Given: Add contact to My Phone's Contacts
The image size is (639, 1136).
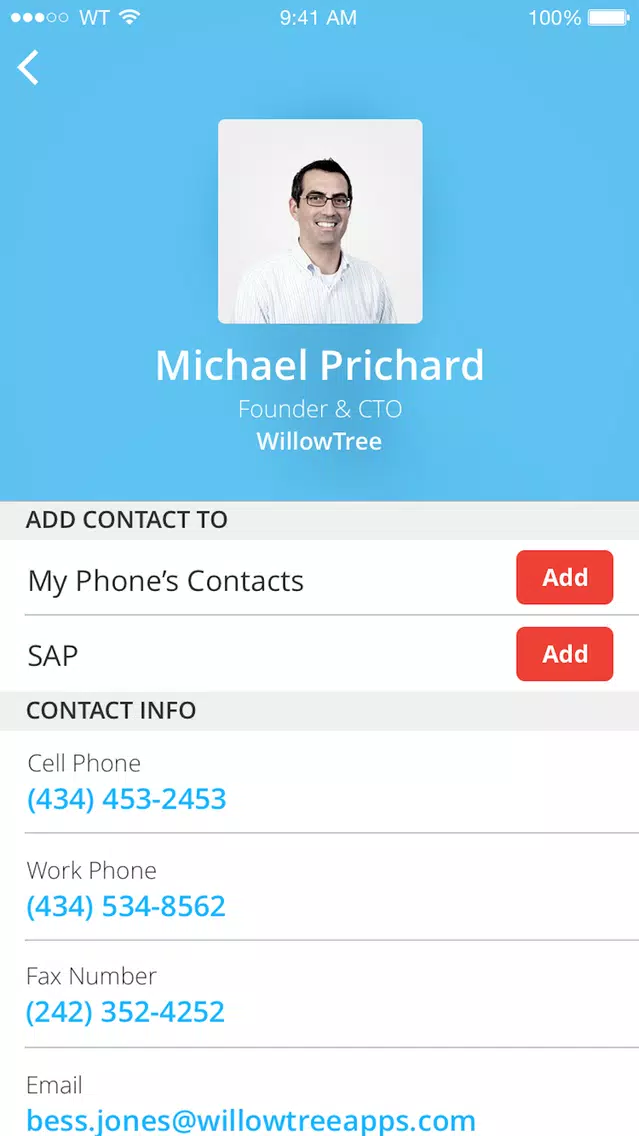Looking at the screenshot, I should [x=564, y=577].
